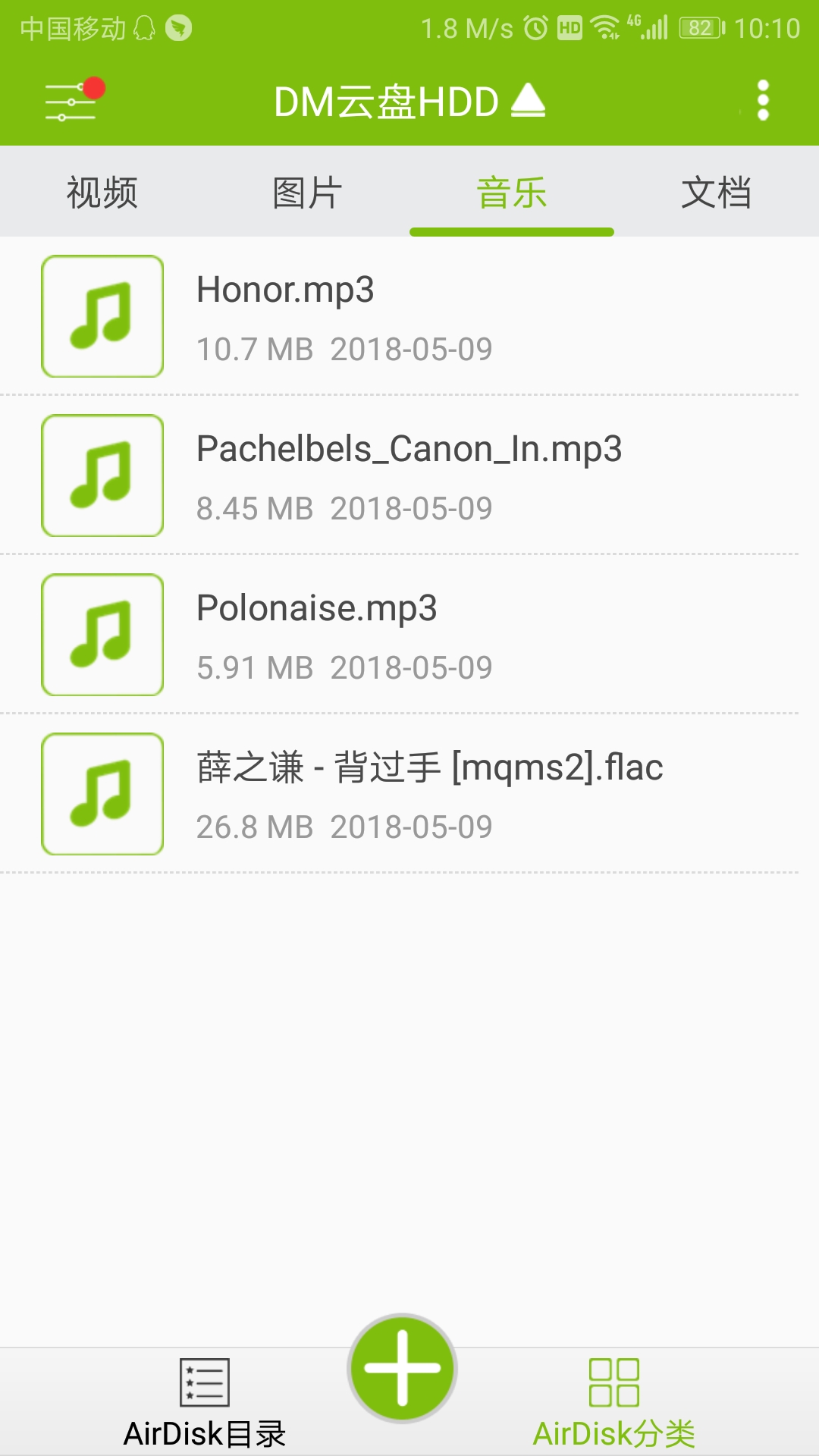819x1456 pixels.
Task: Go to AirDisk分类
Action: [x=614, y=1403]
